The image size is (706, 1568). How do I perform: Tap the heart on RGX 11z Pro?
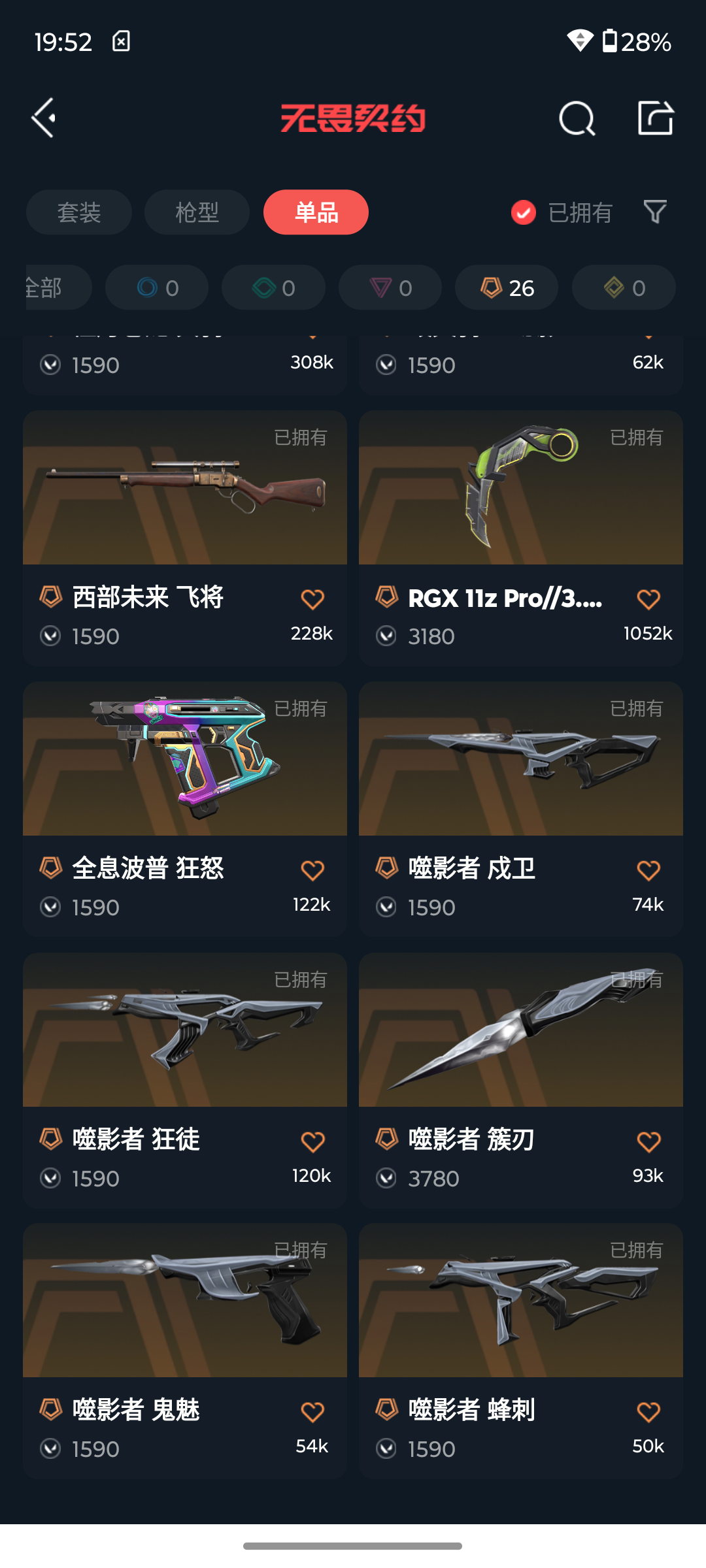(x=648, y=599)
